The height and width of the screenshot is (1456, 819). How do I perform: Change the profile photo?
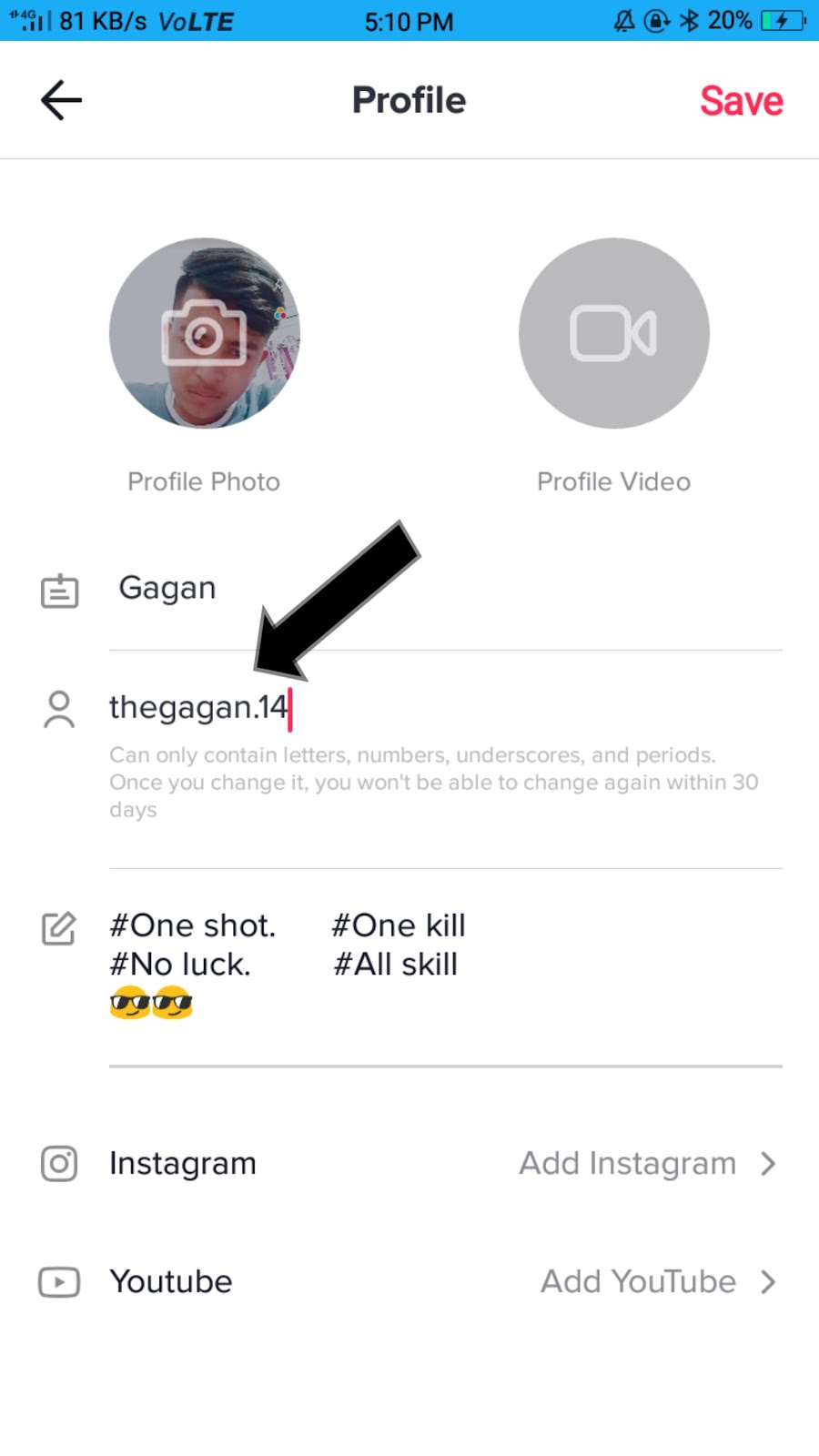pyautogui.click(x=205, y=333)
